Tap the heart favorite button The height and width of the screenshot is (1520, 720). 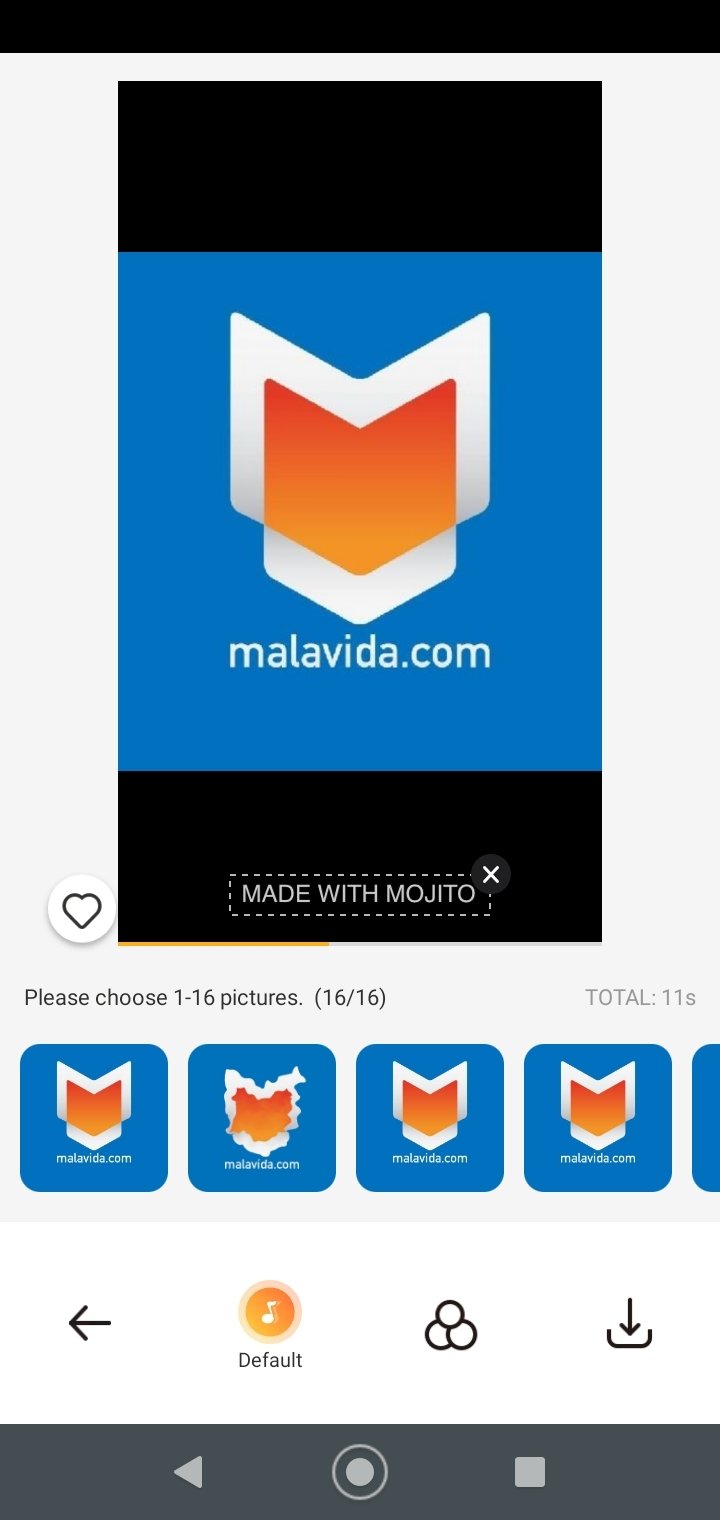click(82, 910)
